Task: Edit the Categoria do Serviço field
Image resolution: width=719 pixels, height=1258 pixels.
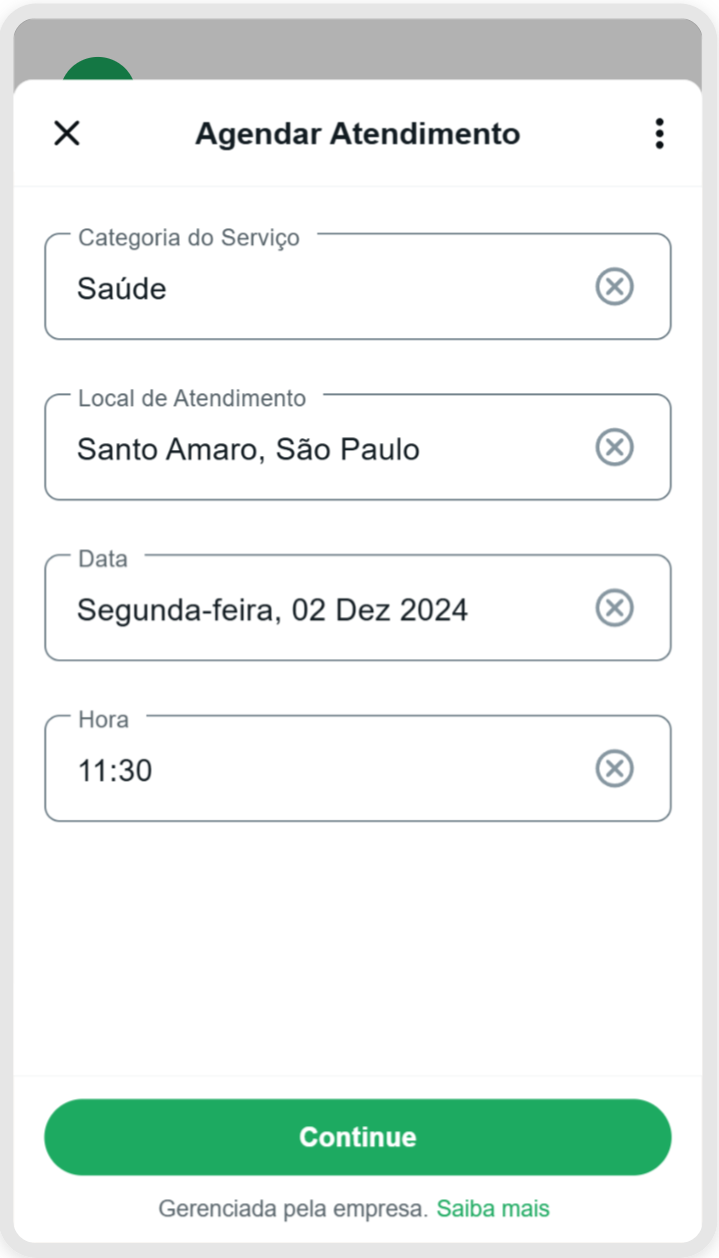Action: [357, 287]
